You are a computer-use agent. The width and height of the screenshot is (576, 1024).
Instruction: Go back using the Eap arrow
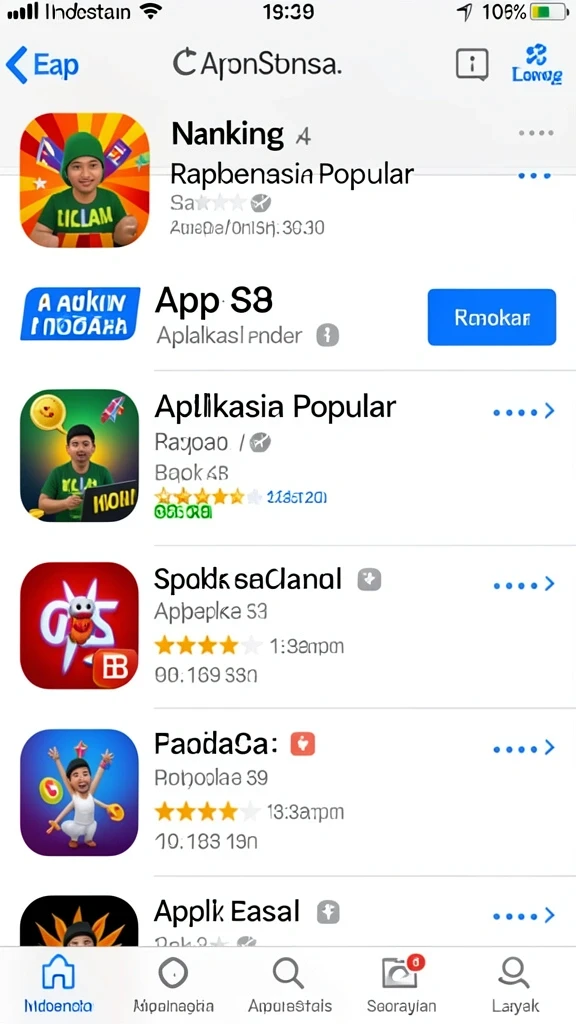[x=42, y=65]
